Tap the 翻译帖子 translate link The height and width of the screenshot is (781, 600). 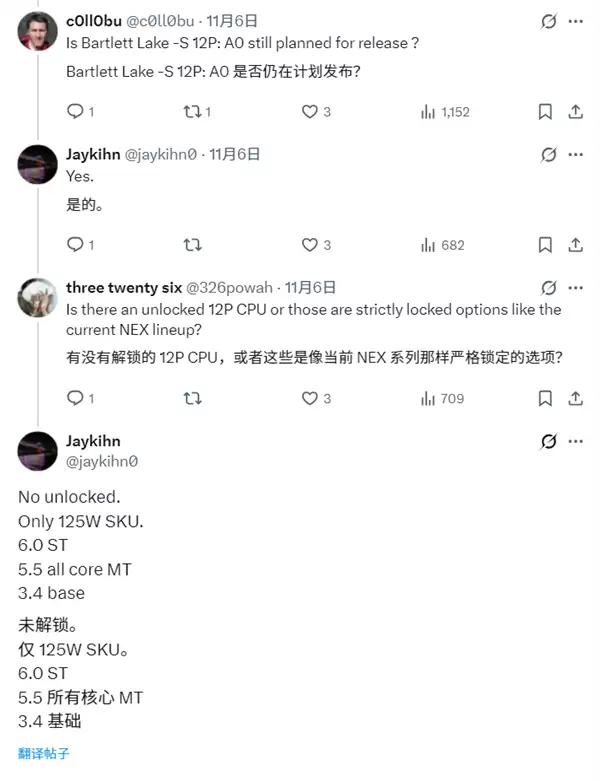click(x=44, y=753)
